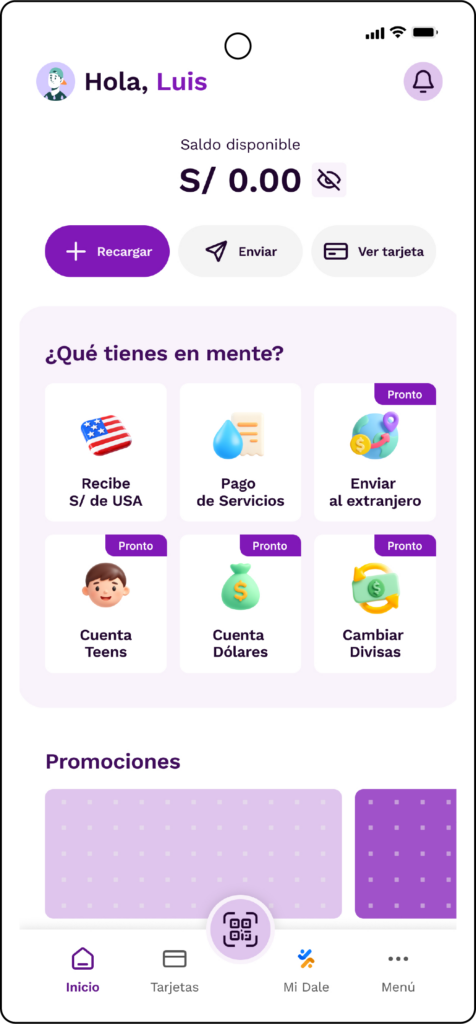The width and height of the screenshot is (476, 1024).
Task: Open Ver tarjeta
Action: coord(373,251)
